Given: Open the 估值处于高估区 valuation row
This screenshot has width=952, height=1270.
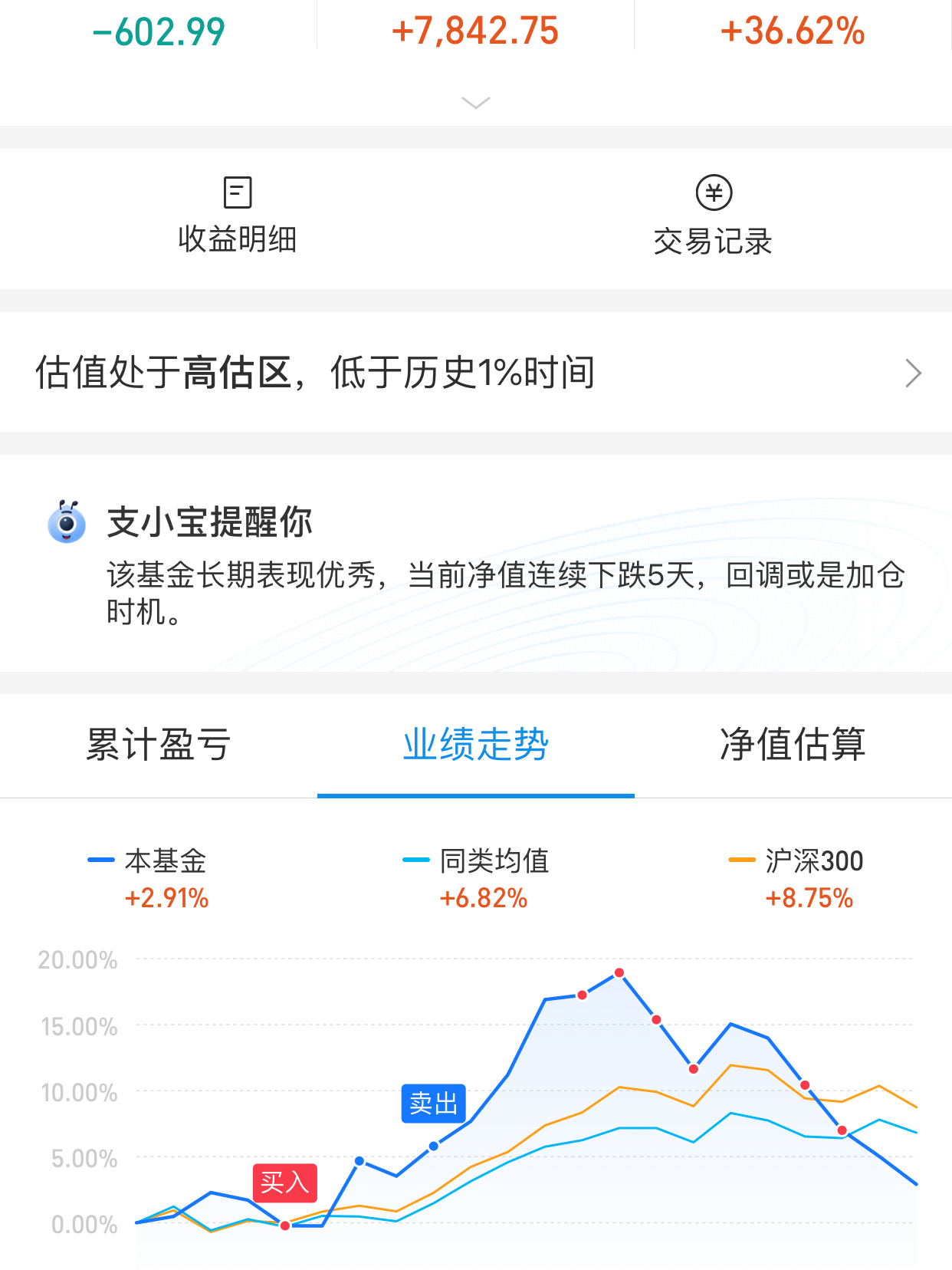Looking at the screenshot, I should click(475, 373).
